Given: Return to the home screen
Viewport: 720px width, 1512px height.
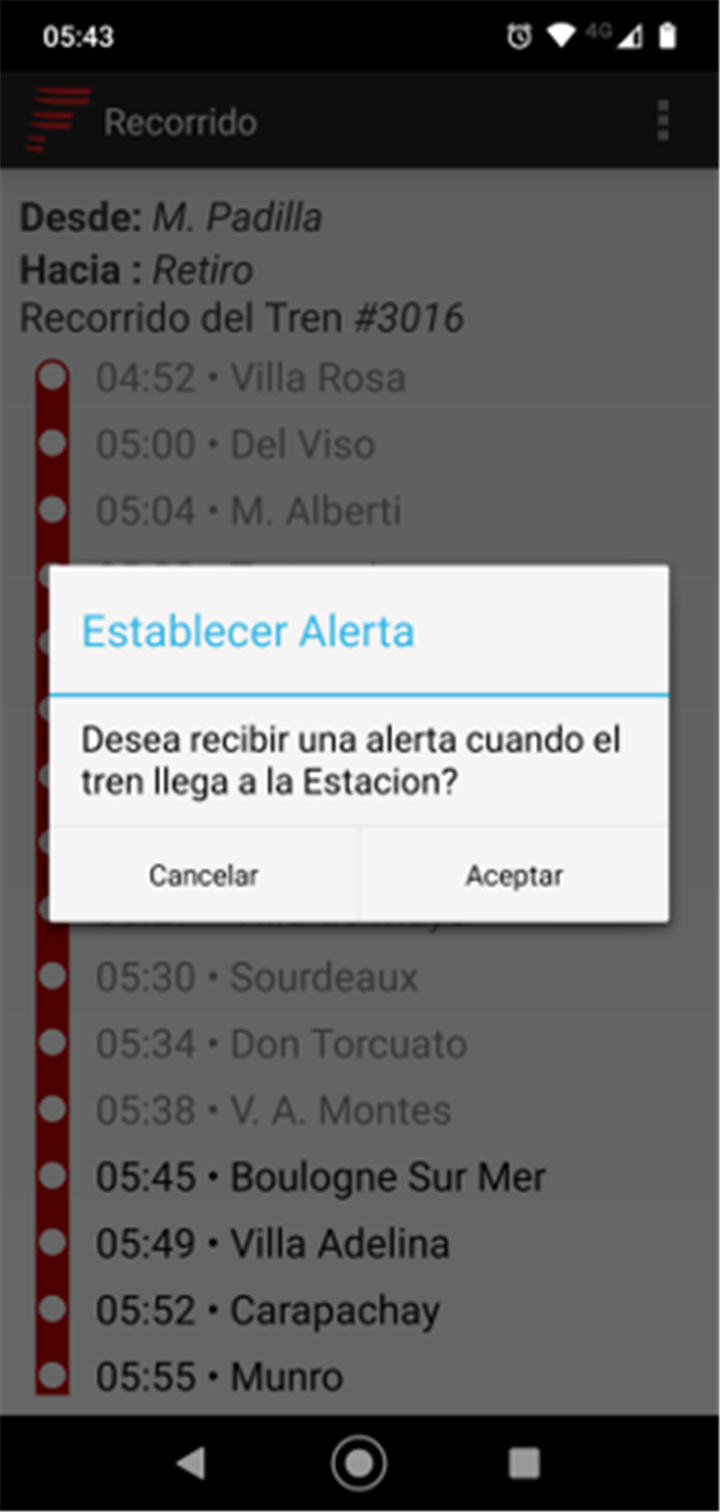Looking at the screenshot, I should coord(359,1463).
